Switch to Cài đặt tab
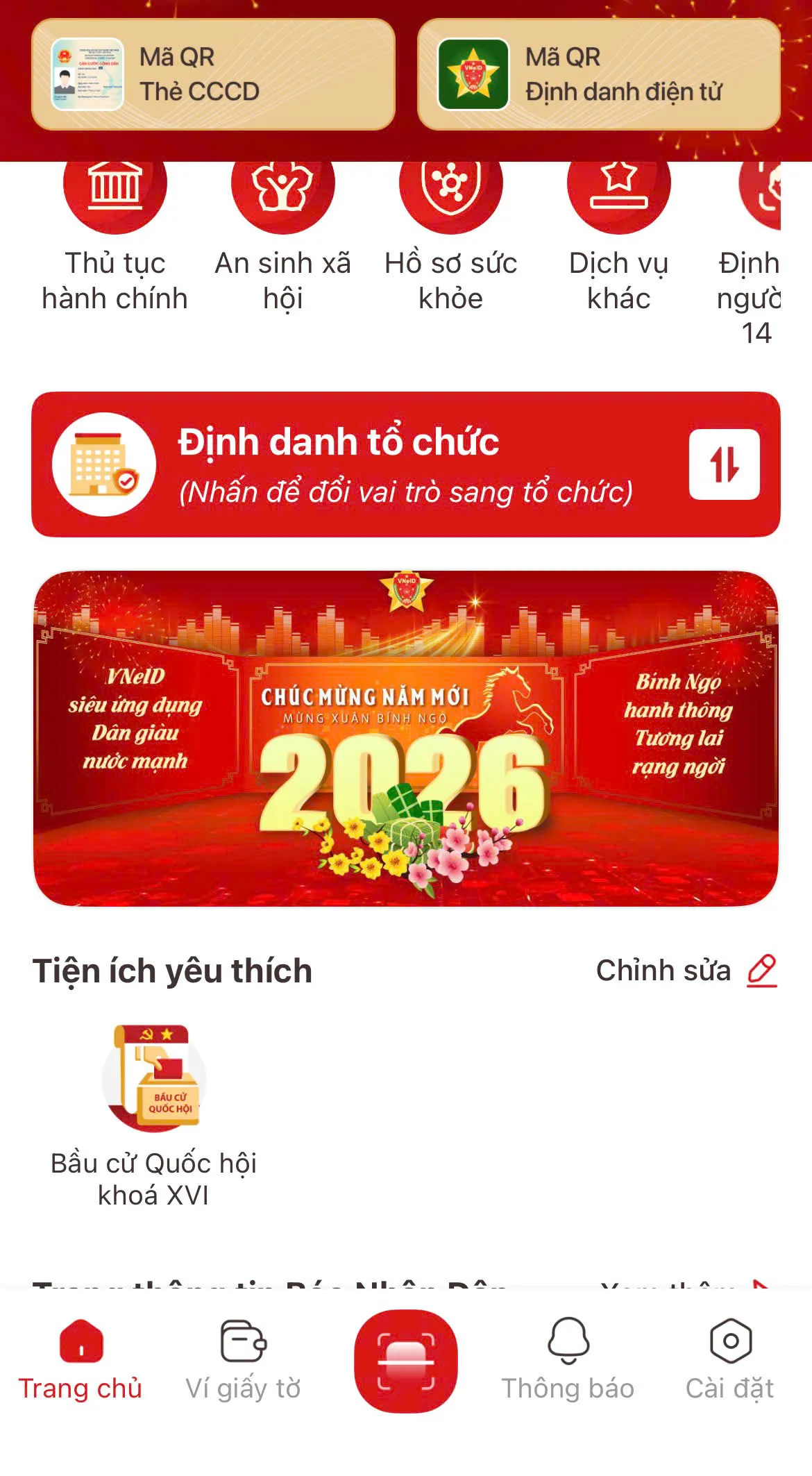Viewport: 812px width, 1476px height. click(730, 1361)
